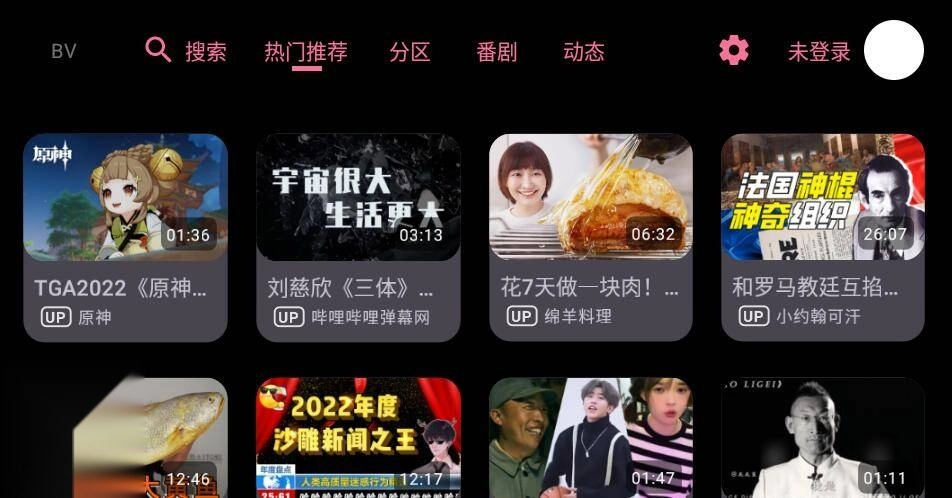952x498 pixels.
Task: Open the settings gear icon
Action: point(734,51)
